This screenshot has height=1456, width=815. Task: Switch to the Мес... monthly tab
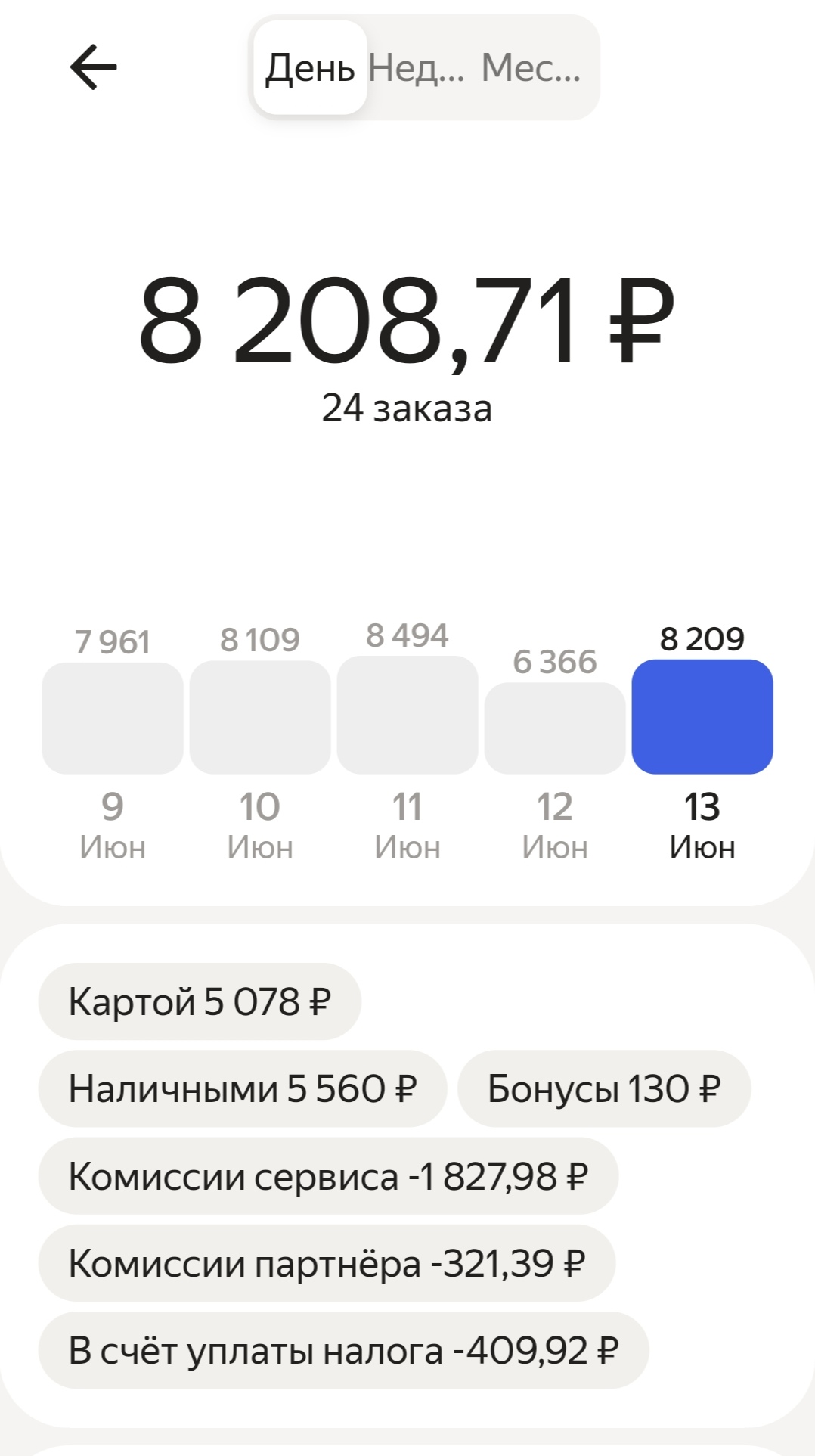click(x=531, y=68)
